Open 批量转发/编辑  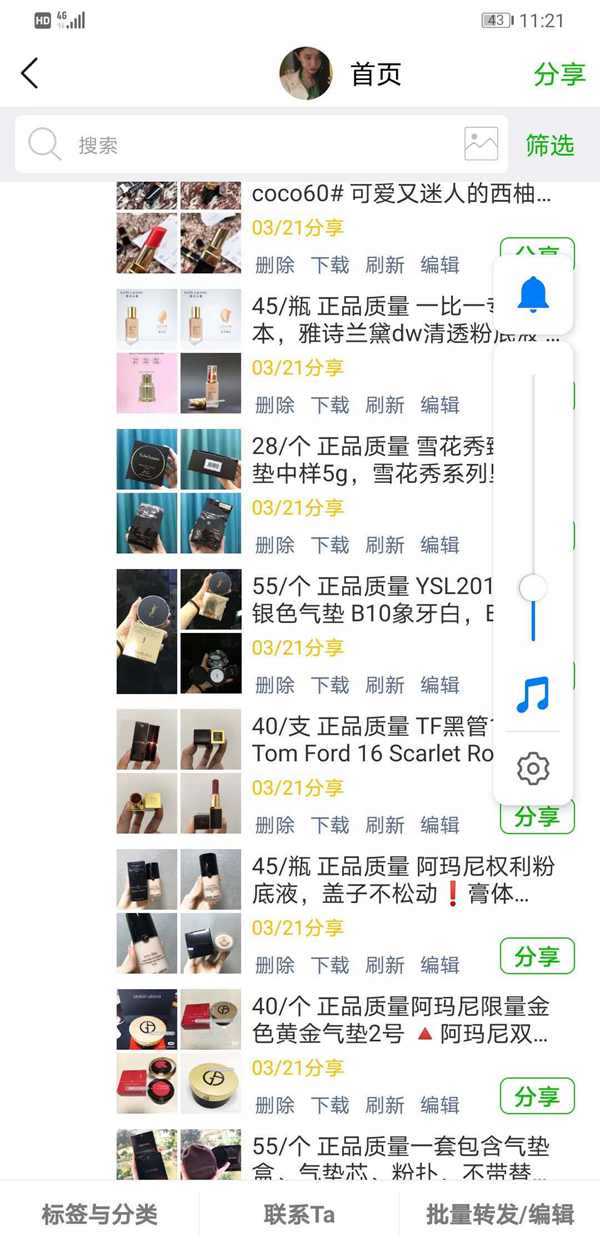(499, 1215)
